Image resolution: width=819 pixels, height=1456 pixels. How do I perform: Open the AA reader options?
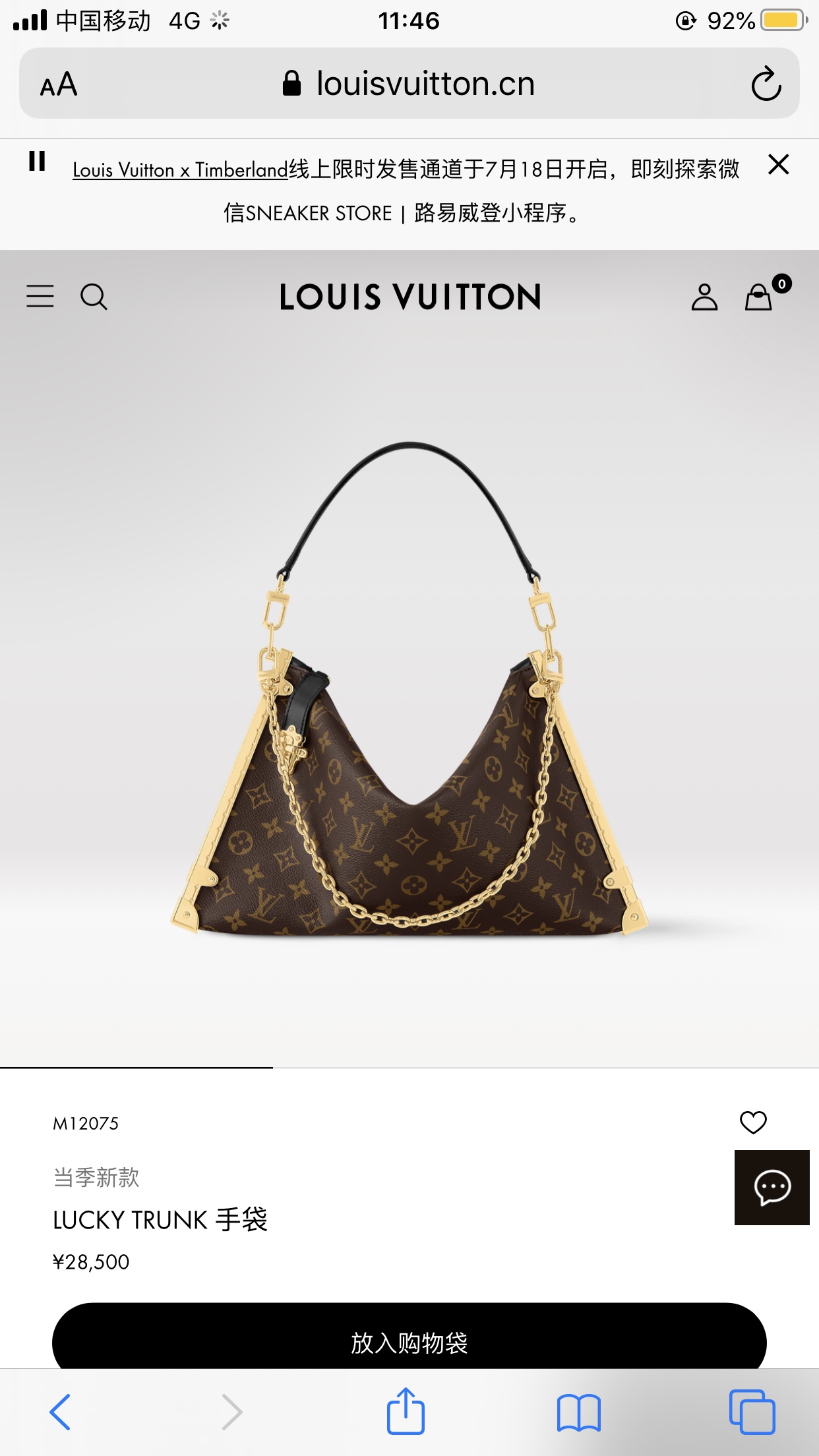pyautogui.click(x=59, y=84)
